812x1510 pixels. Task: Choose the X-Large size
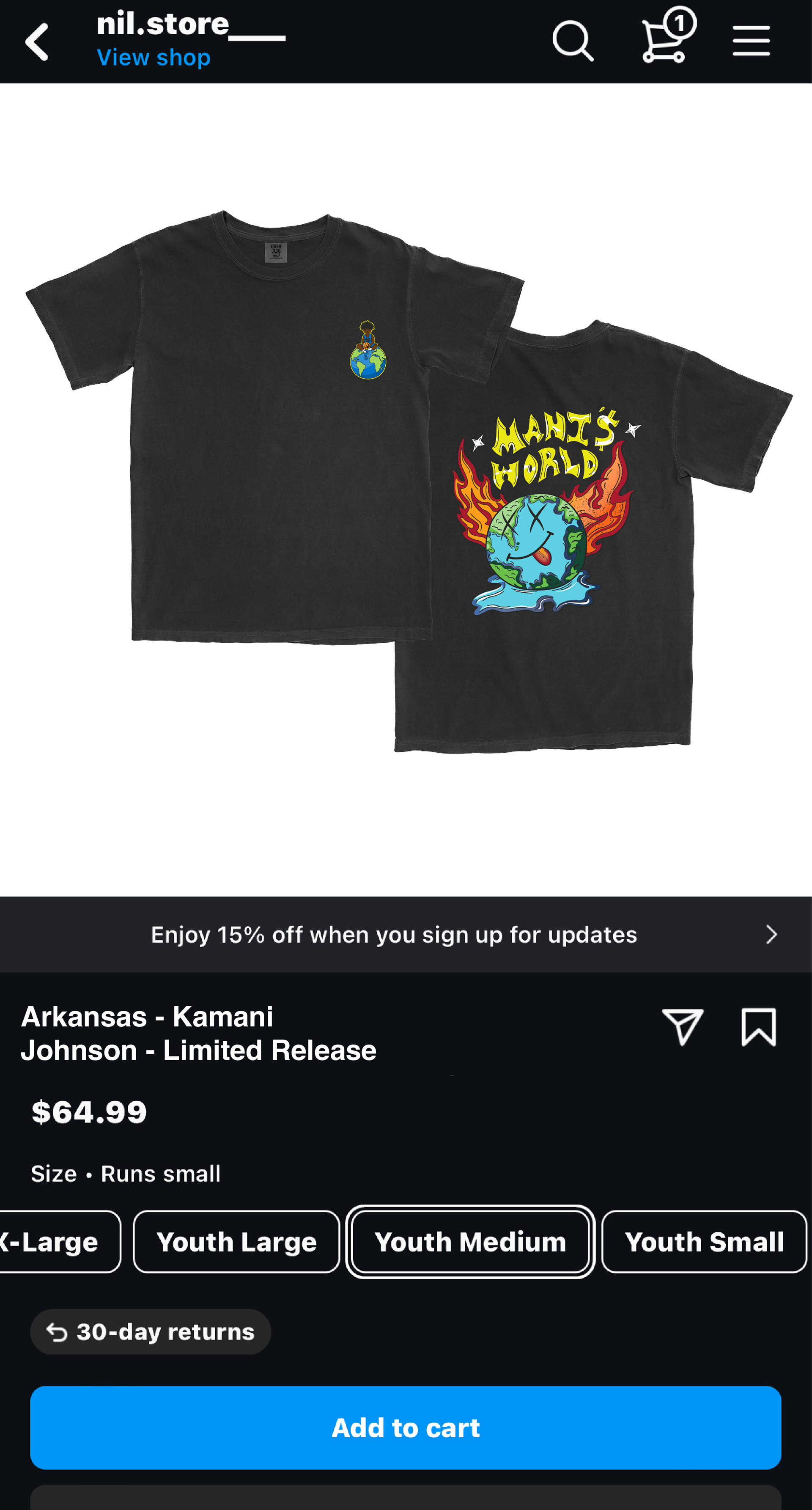coord(60,1241)
